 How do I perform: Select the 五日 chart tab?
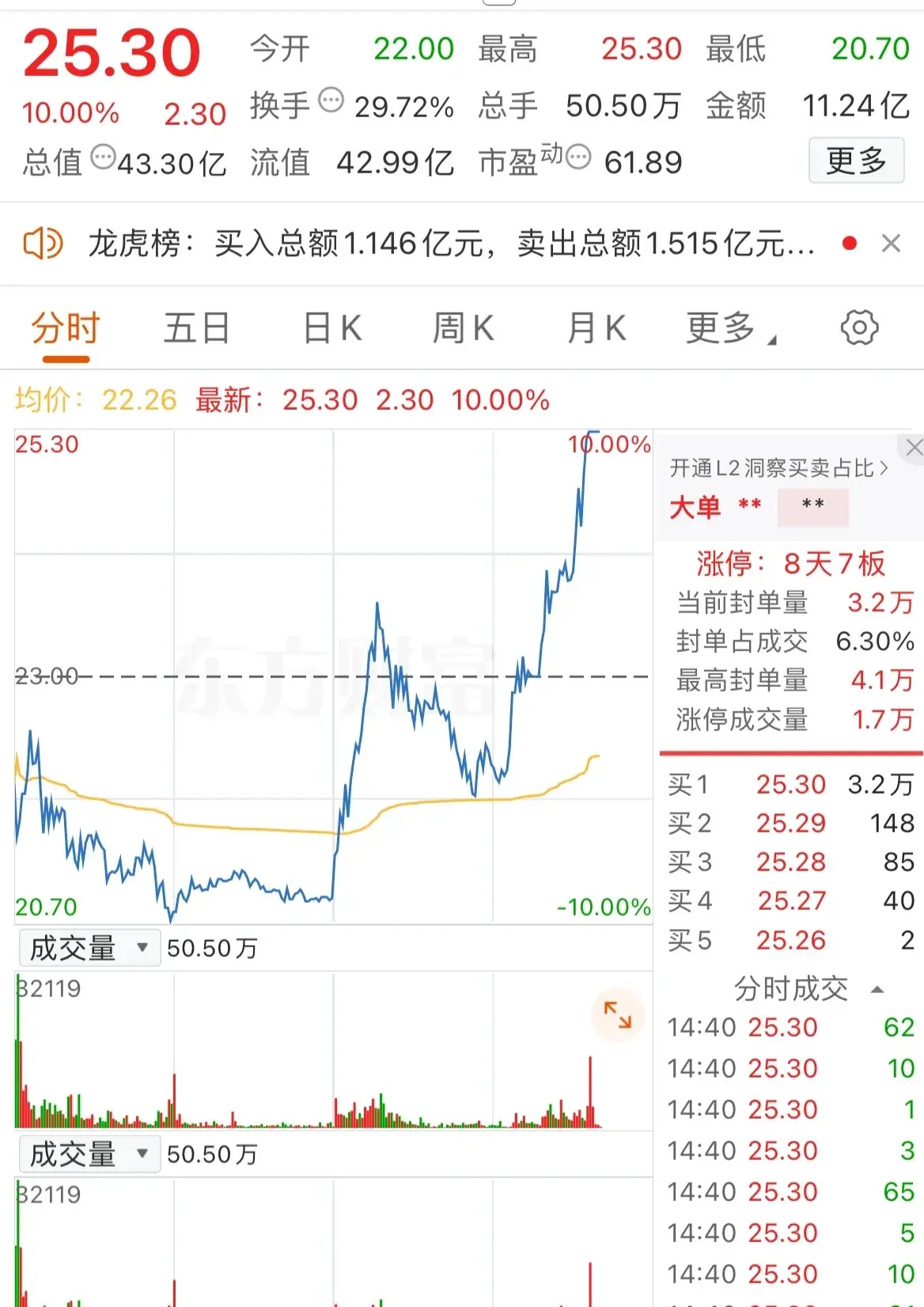pos(196,328)
